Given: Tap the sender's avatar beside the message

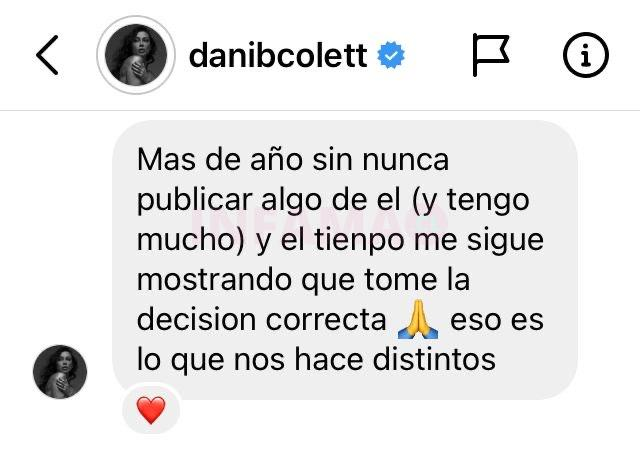Looking at the screenshot, I should 61,373.
